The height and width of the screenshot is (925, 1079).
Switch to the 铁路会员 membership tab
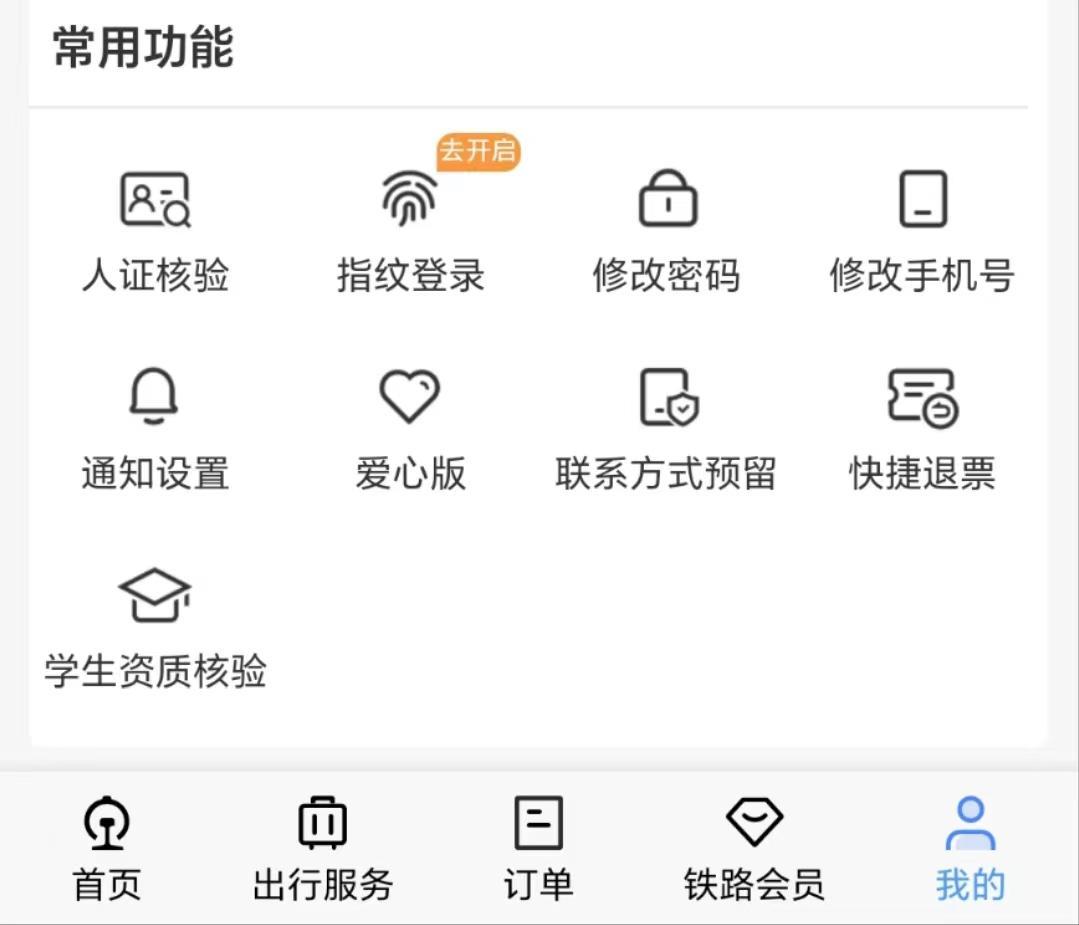pyautogui.click(x=754, y=847)
